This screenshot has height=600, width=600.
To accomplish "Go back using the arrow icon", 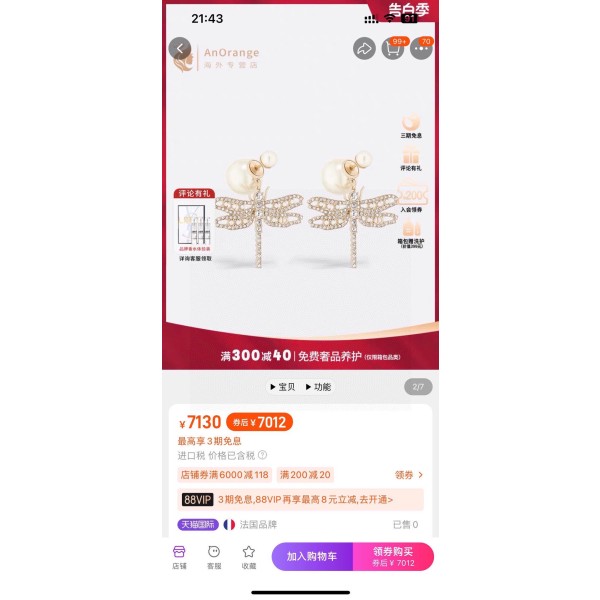I will coord(180,48).
